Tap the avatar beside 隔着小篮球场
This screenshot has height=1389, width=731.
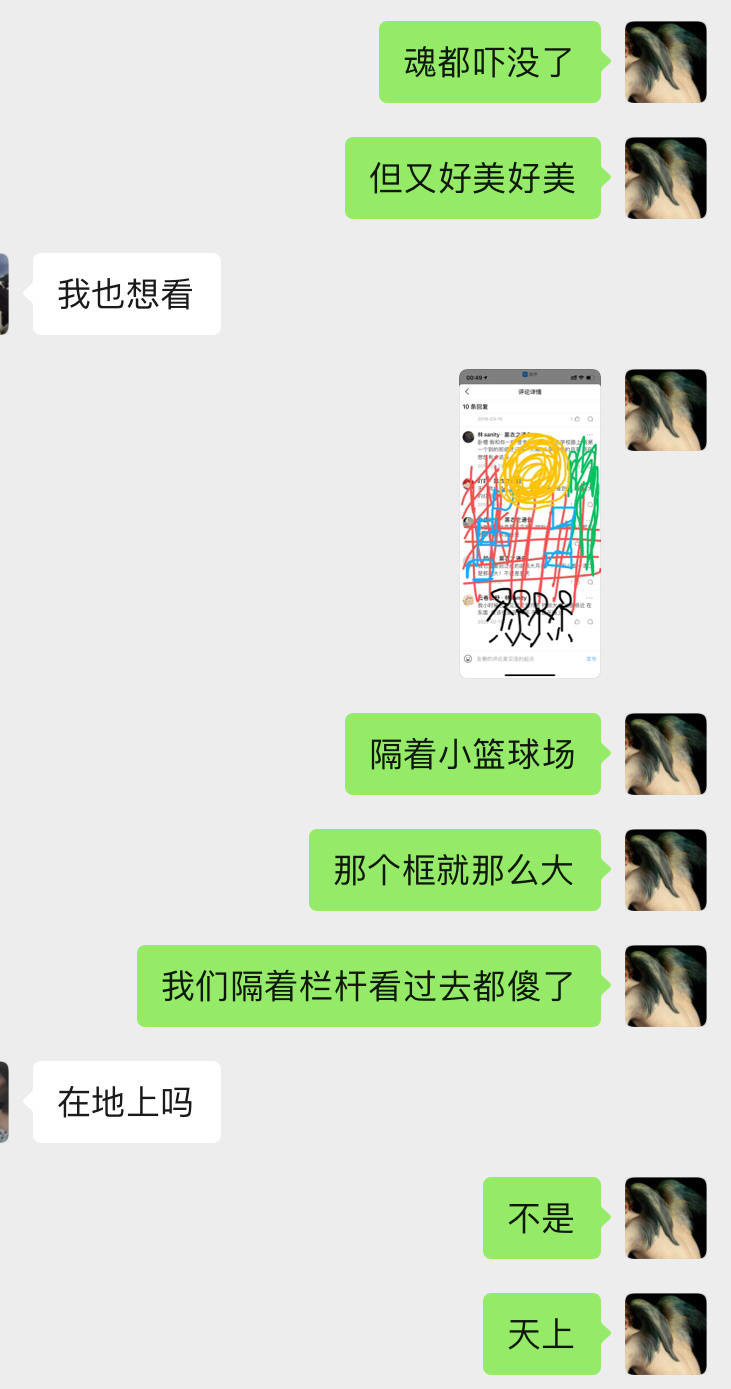click(x=666, y=754)
